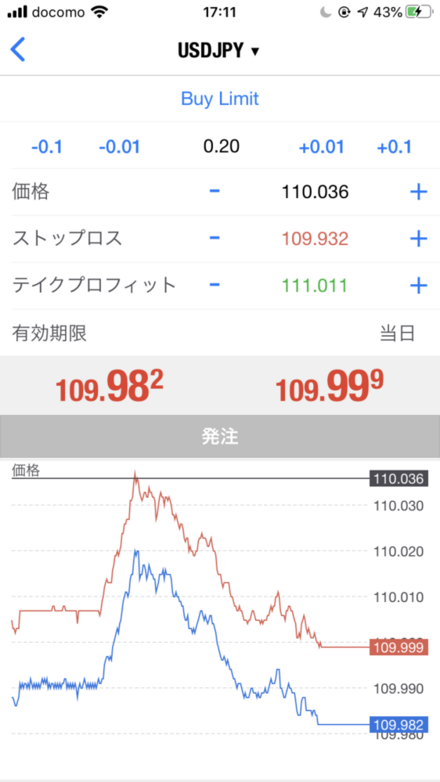
Task: Edit the 109.932 stop loss field
Action: pos(315,239)
